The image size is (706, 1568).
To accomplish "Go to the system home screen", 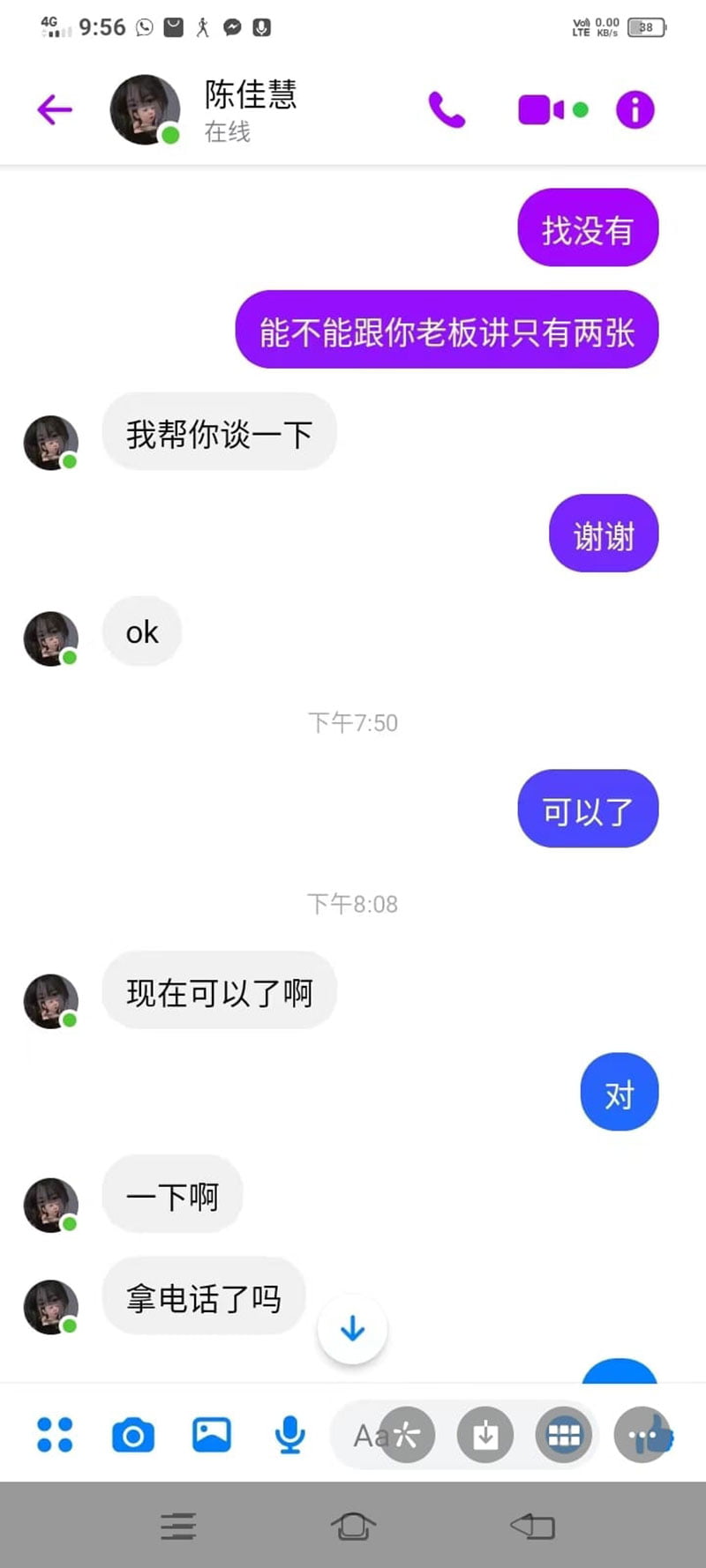I will click(353, 1526).
